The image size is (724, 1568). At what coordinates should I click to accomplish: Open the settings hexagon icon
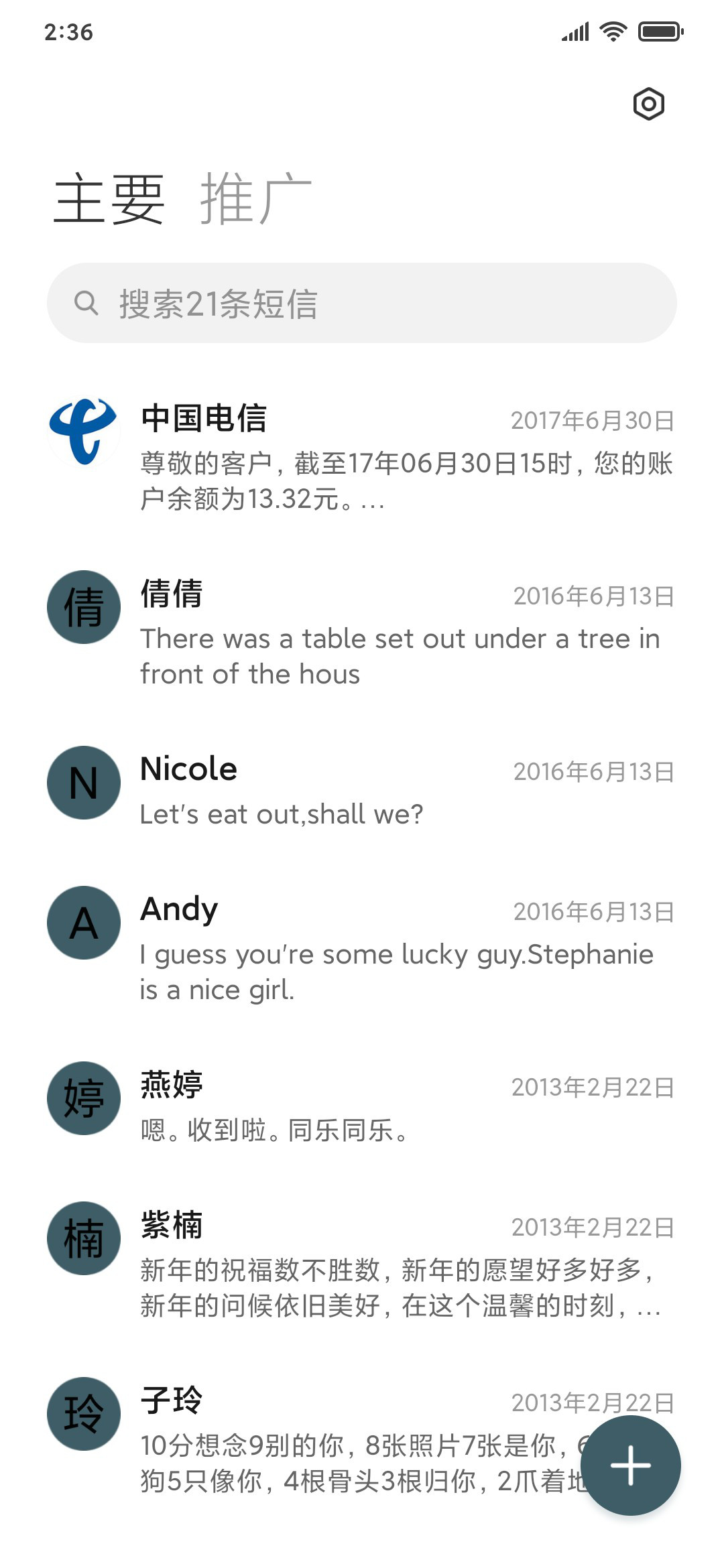coord(648,104)
